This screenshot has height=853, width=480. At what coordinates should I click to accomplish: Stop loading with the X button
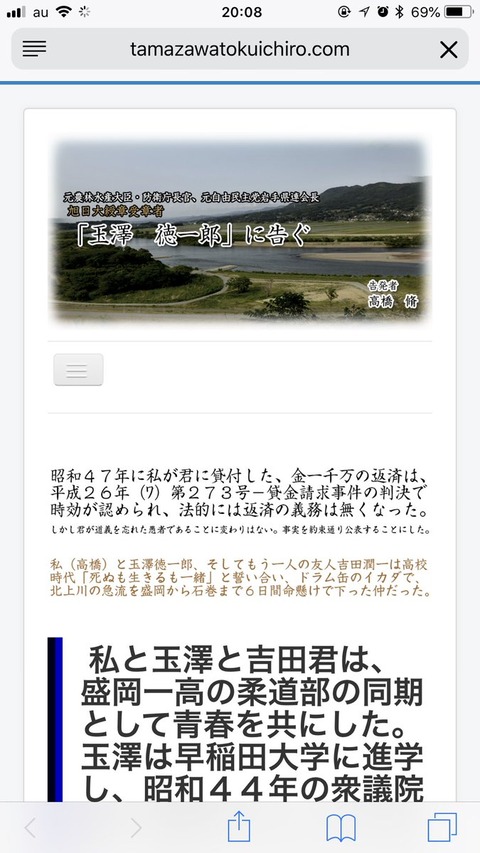coord(448,50)
